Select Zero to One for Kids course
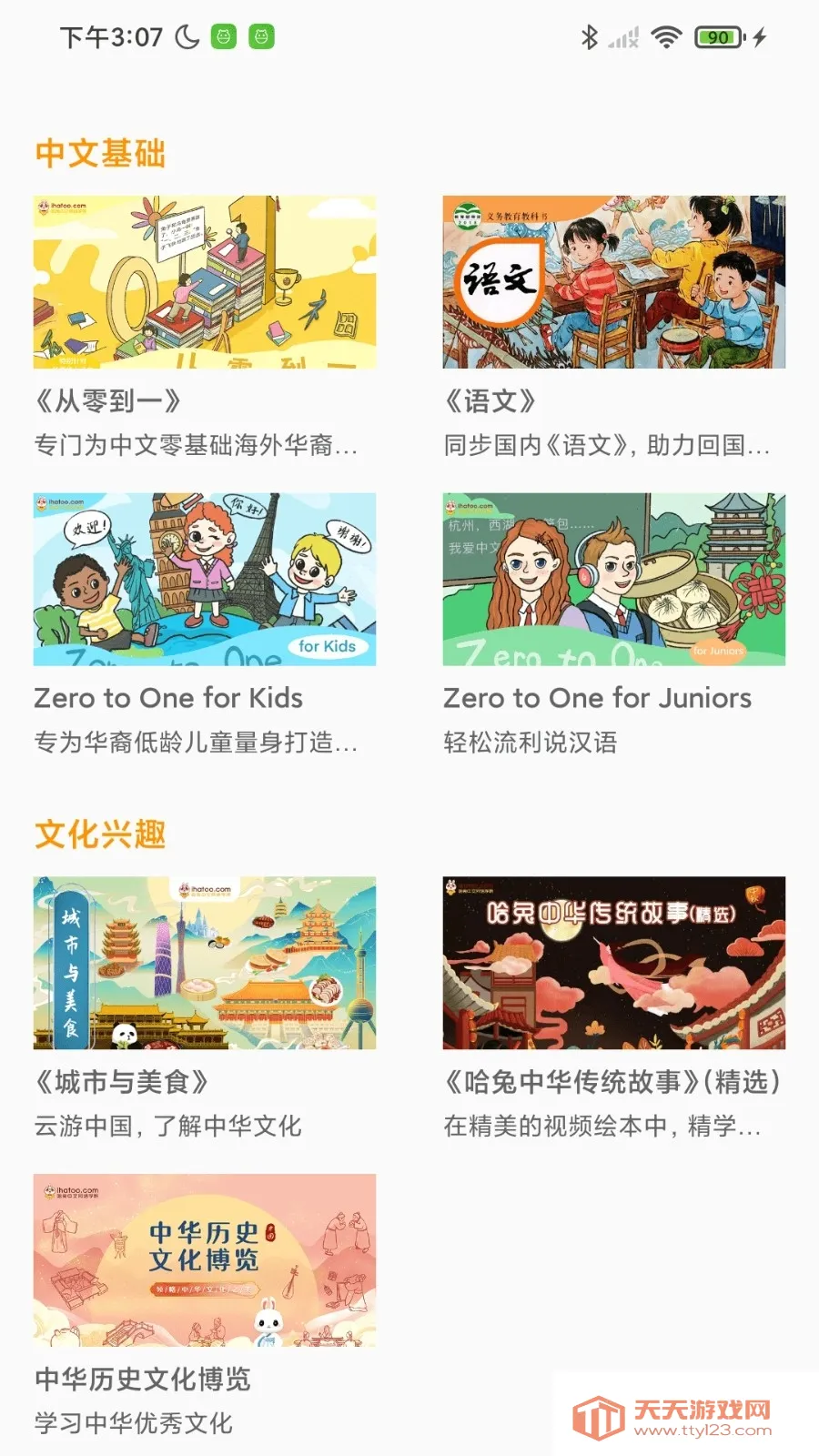819x1456 pixels. point(205,580)
